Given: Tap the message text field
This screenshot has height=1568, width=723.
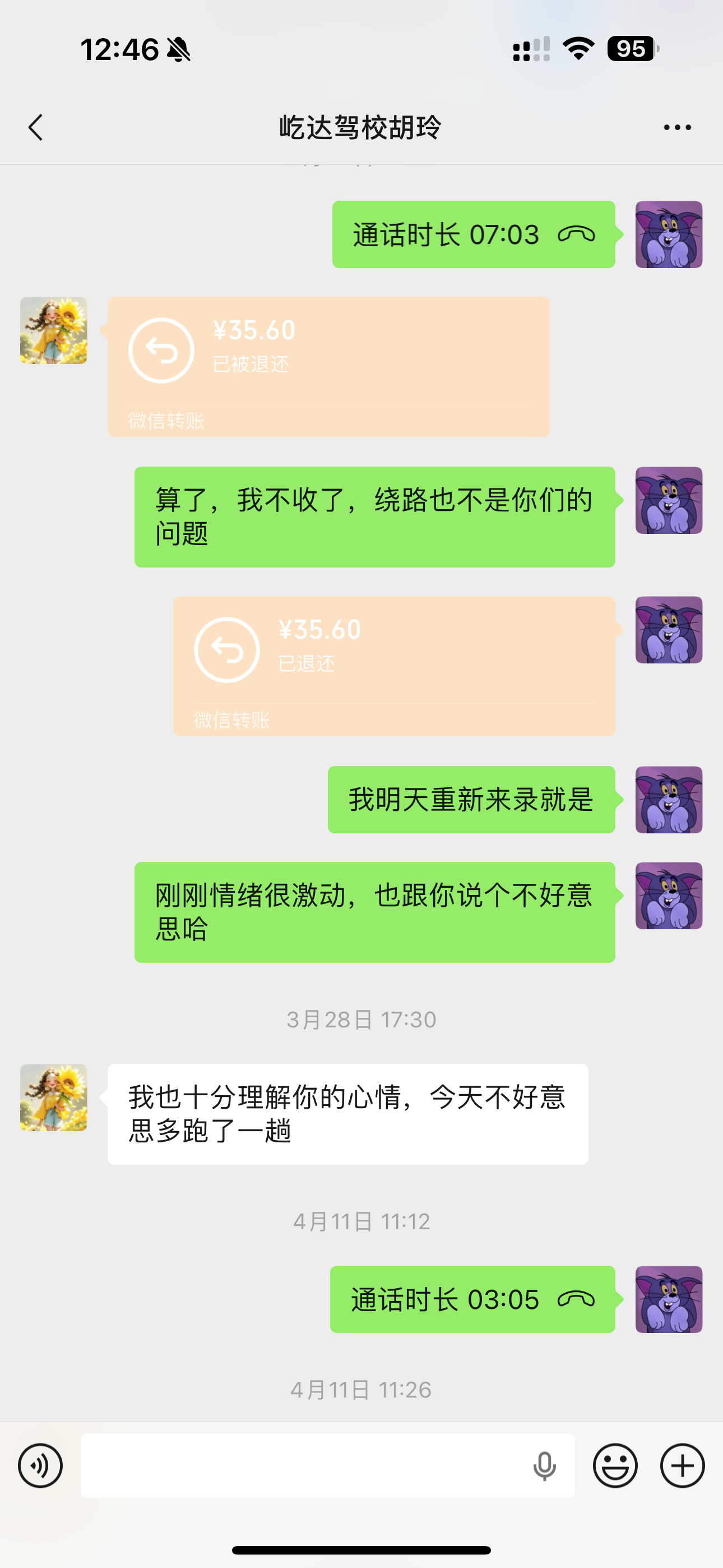Looking at the screenshot, I should 304,1465.
